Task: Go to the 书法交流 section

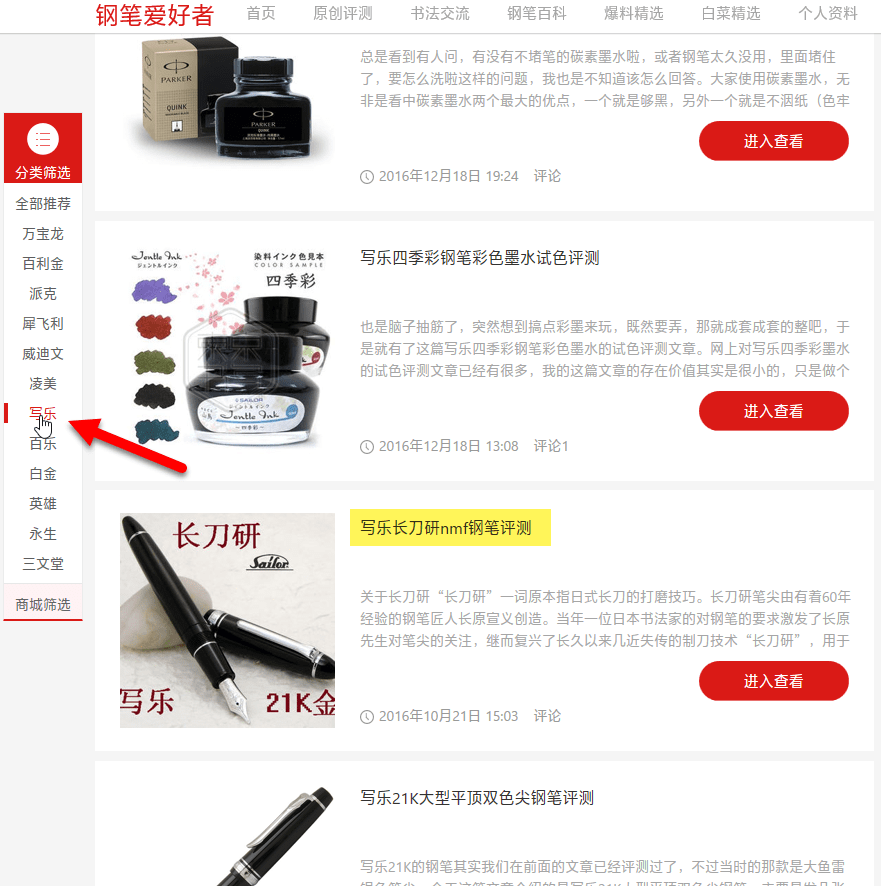Action: click(440, 14)
